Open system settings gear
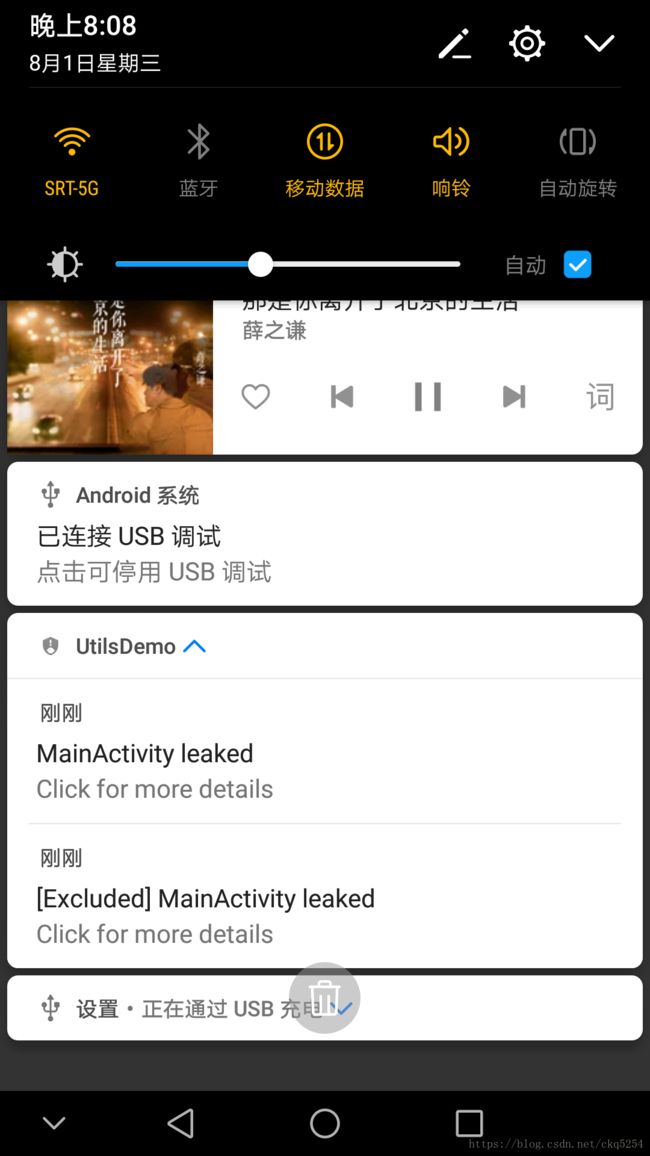The height and width of the screenshot is (1156, 650). [527, 43]
